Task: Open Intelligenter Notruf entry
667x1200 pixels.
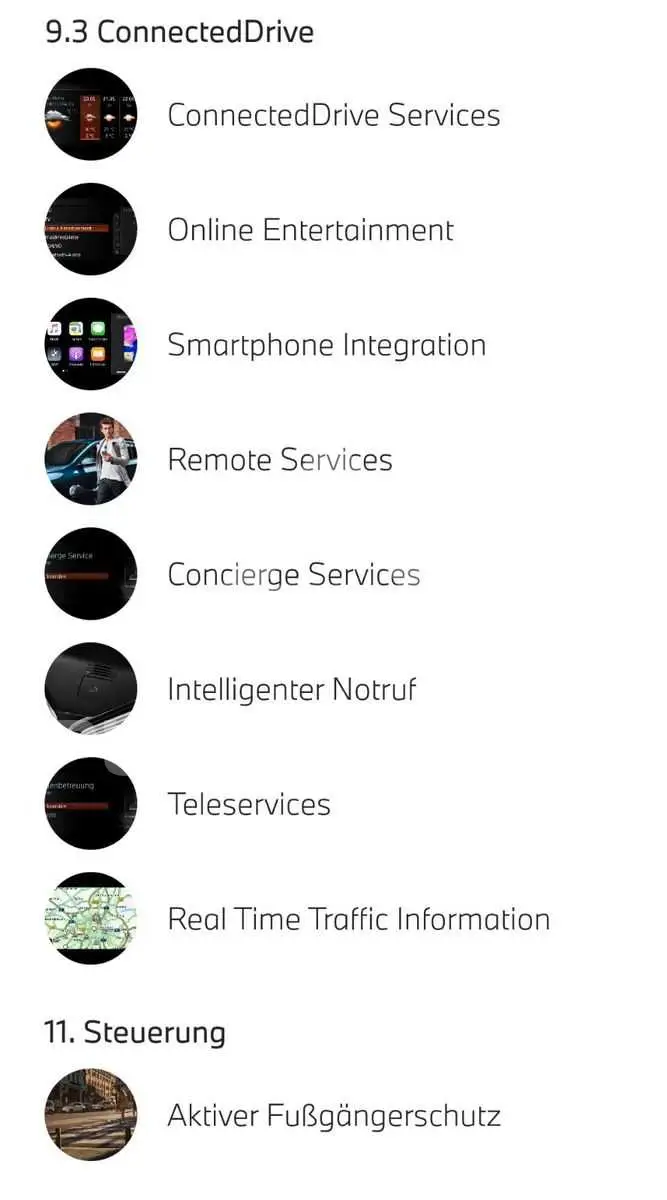Action: (x=291, y=690)
